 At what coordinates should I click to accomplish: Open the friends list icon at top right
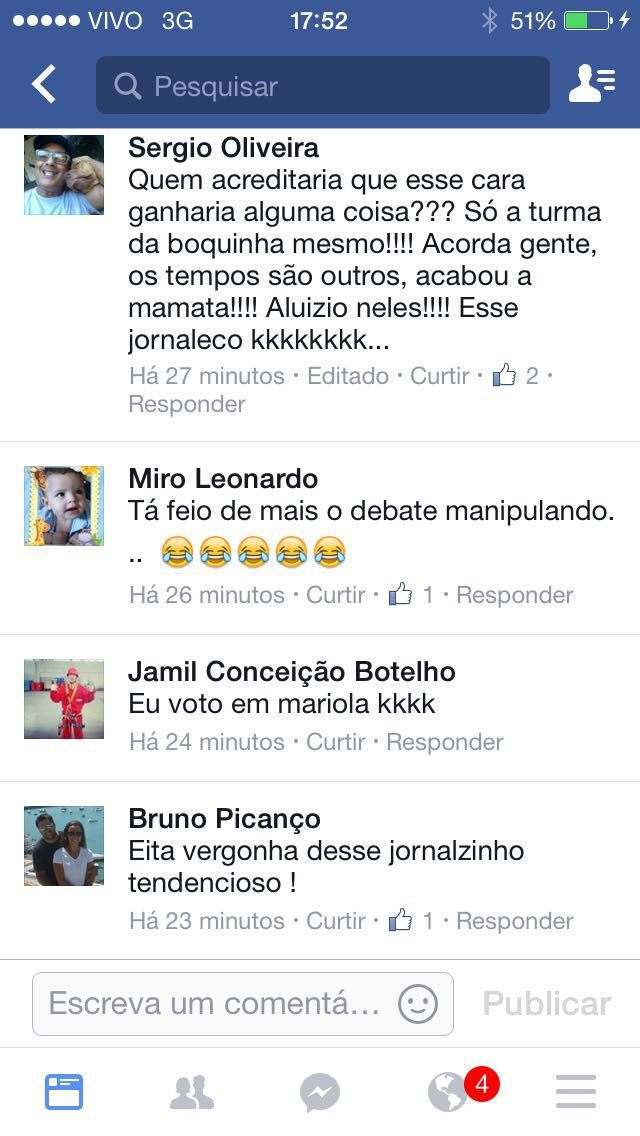click(x=591, y=84)
